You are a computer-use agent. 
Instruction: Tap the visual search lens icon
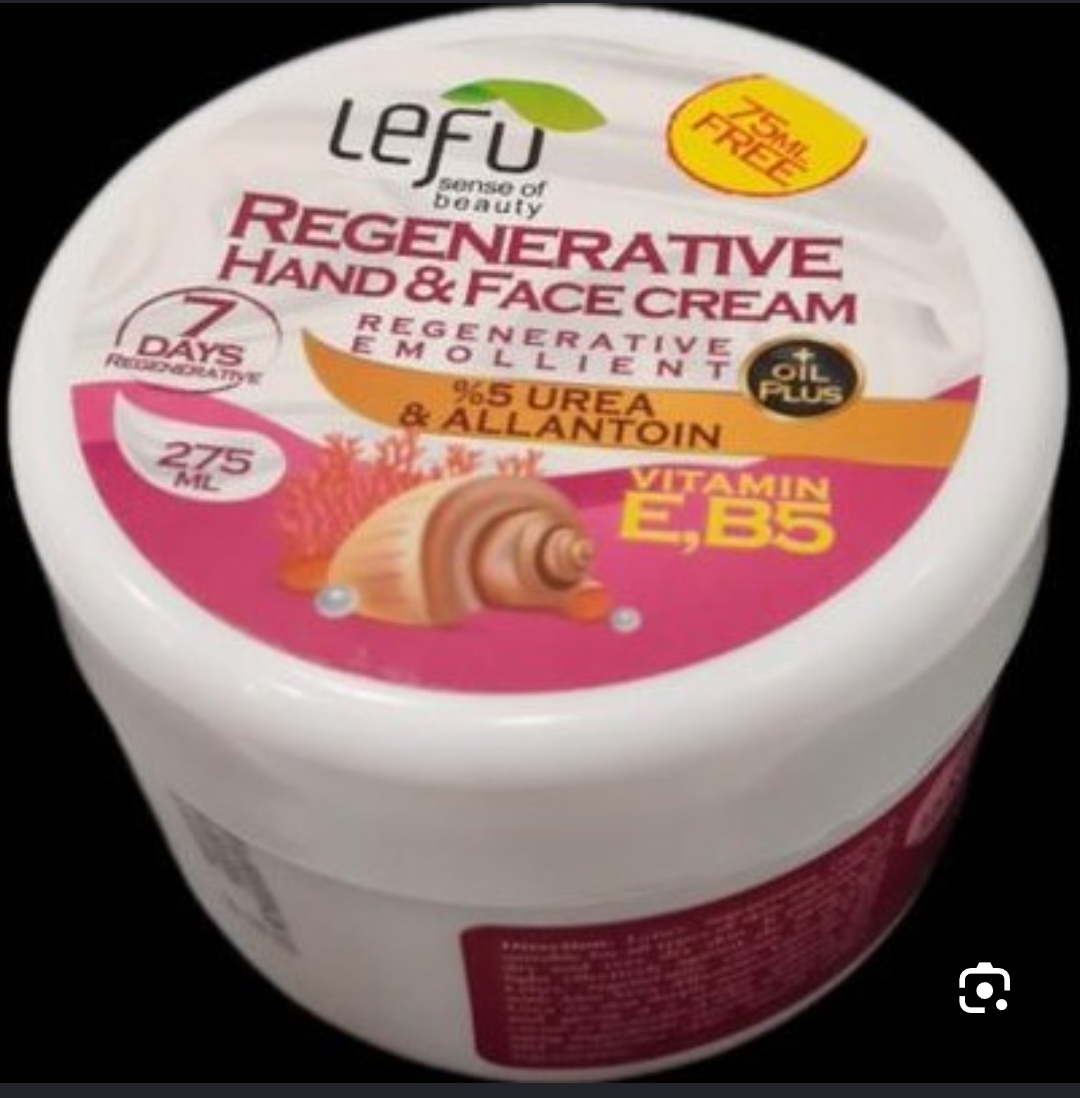tap(983, 989)
